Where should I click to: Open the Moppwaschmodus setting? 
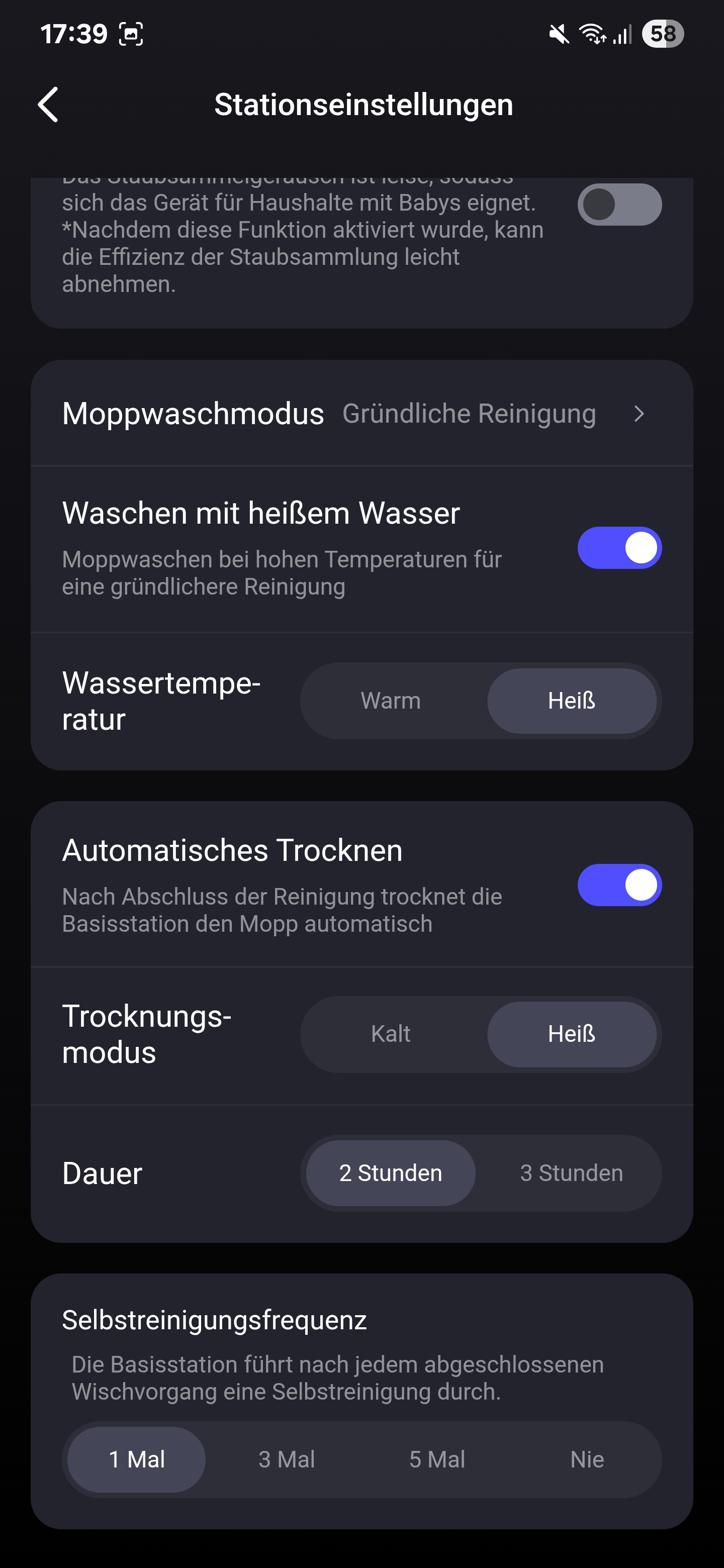[361, 413]
